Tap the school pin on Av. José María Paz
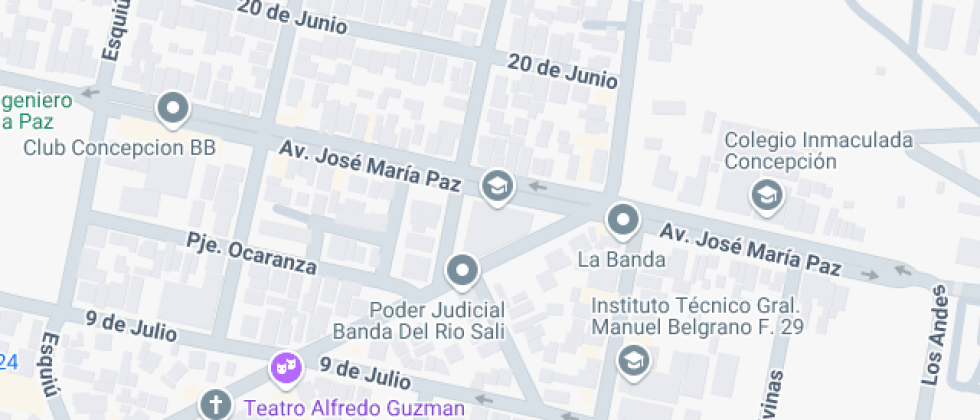Screen dimensions: 980x420 (x=498, y=188)
